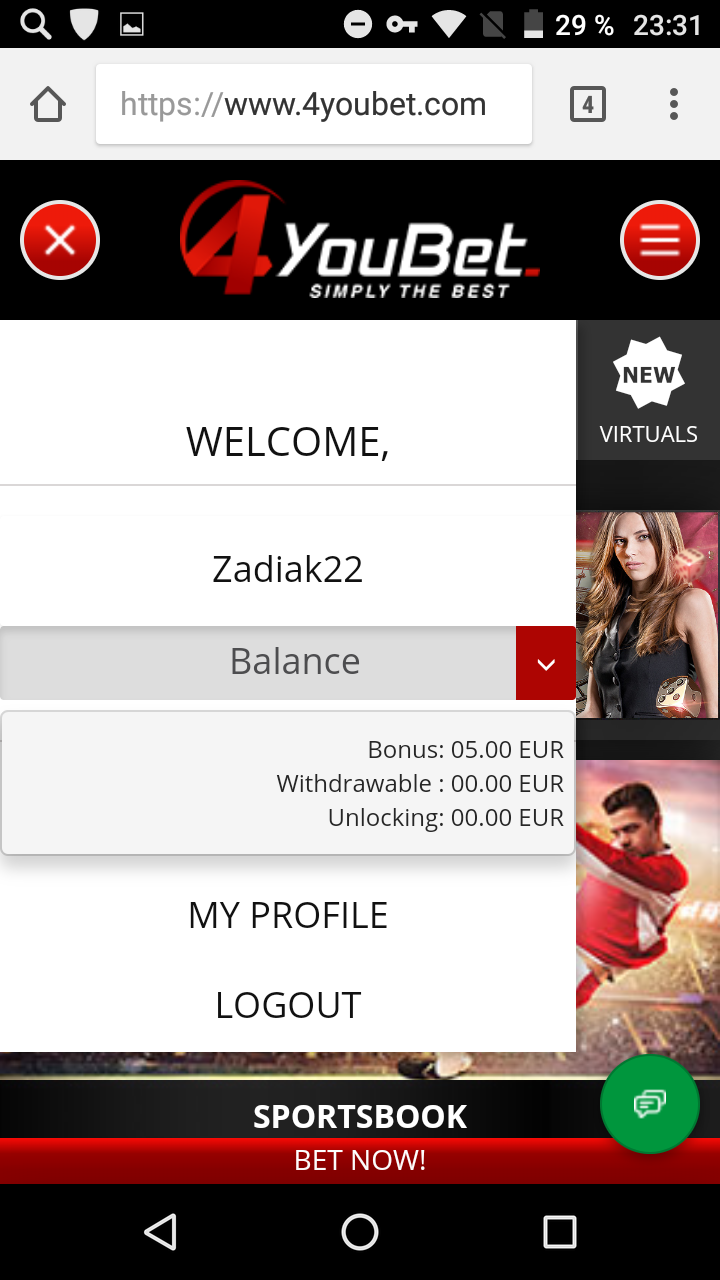The image size is (720, 1280).
Task: Tap the BET NOW! sportsbook button
Action: point(360,1160)
